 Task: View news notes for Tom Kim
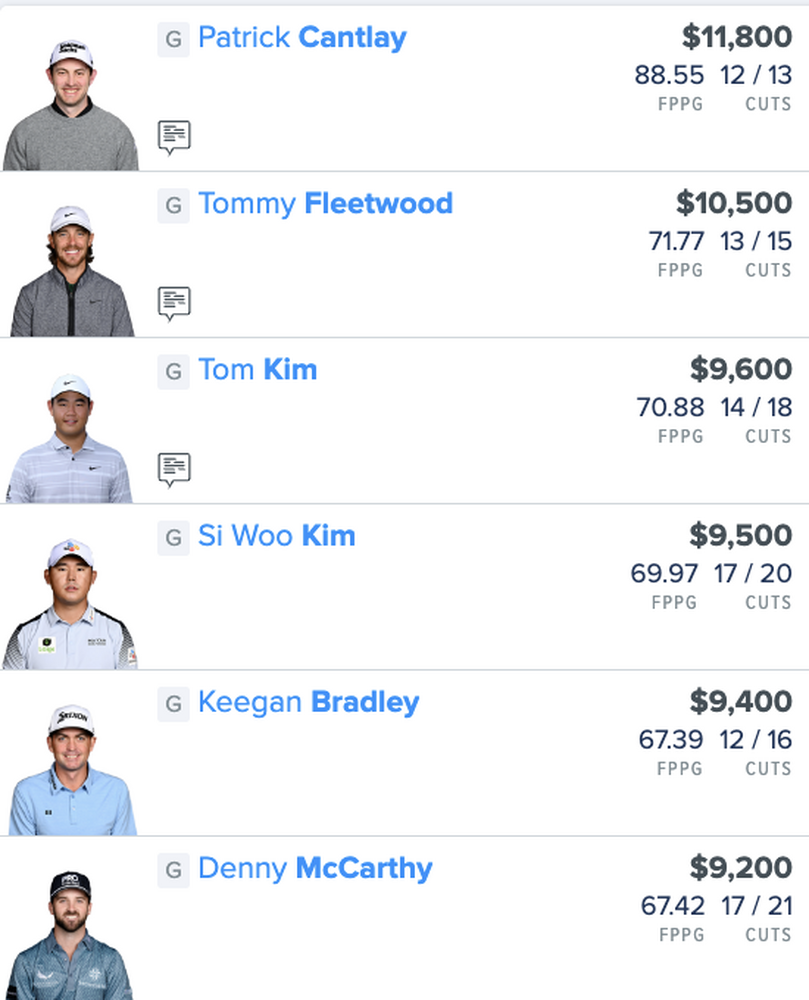pyautogui.click(x=174, y=468)
